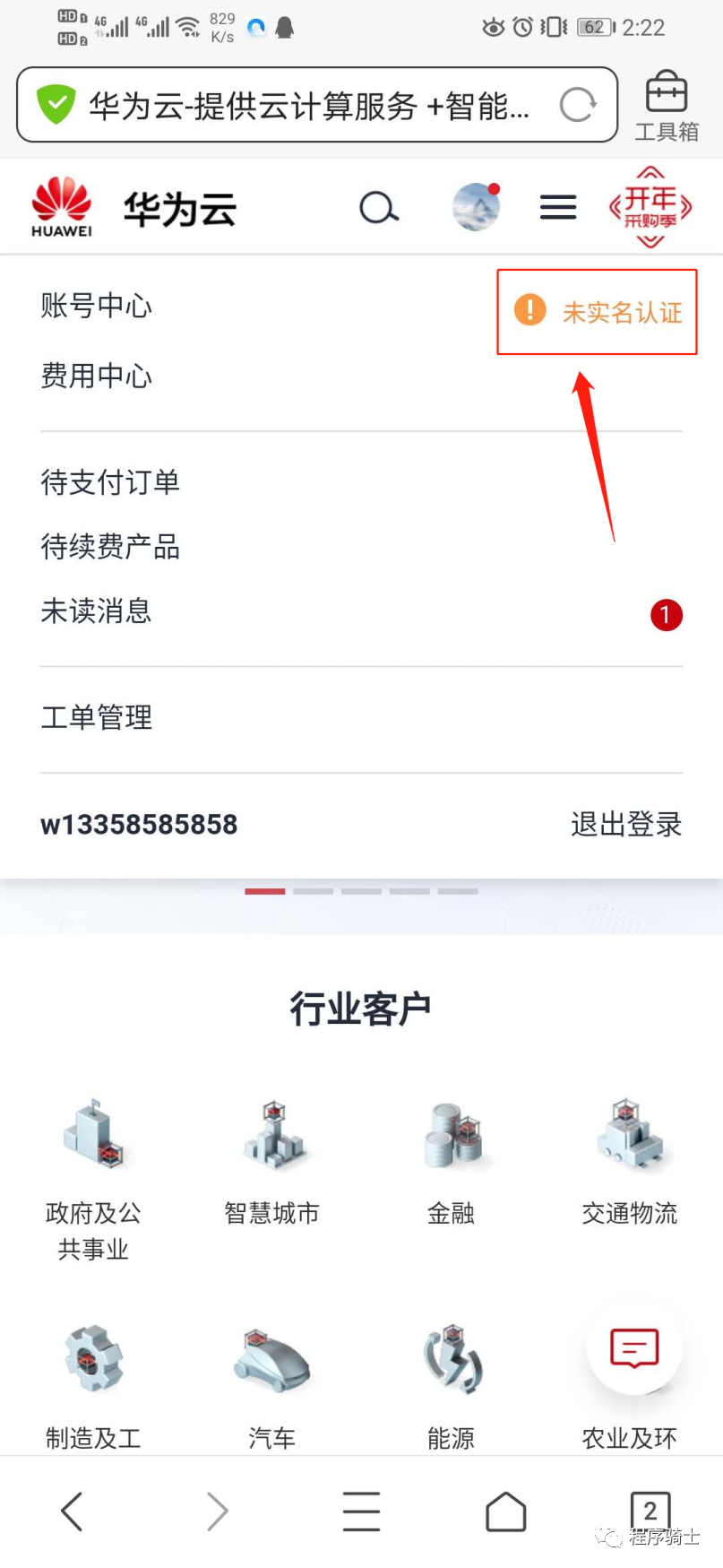Open the hamburger menu

pyautogui.click(x=557, y=208)
